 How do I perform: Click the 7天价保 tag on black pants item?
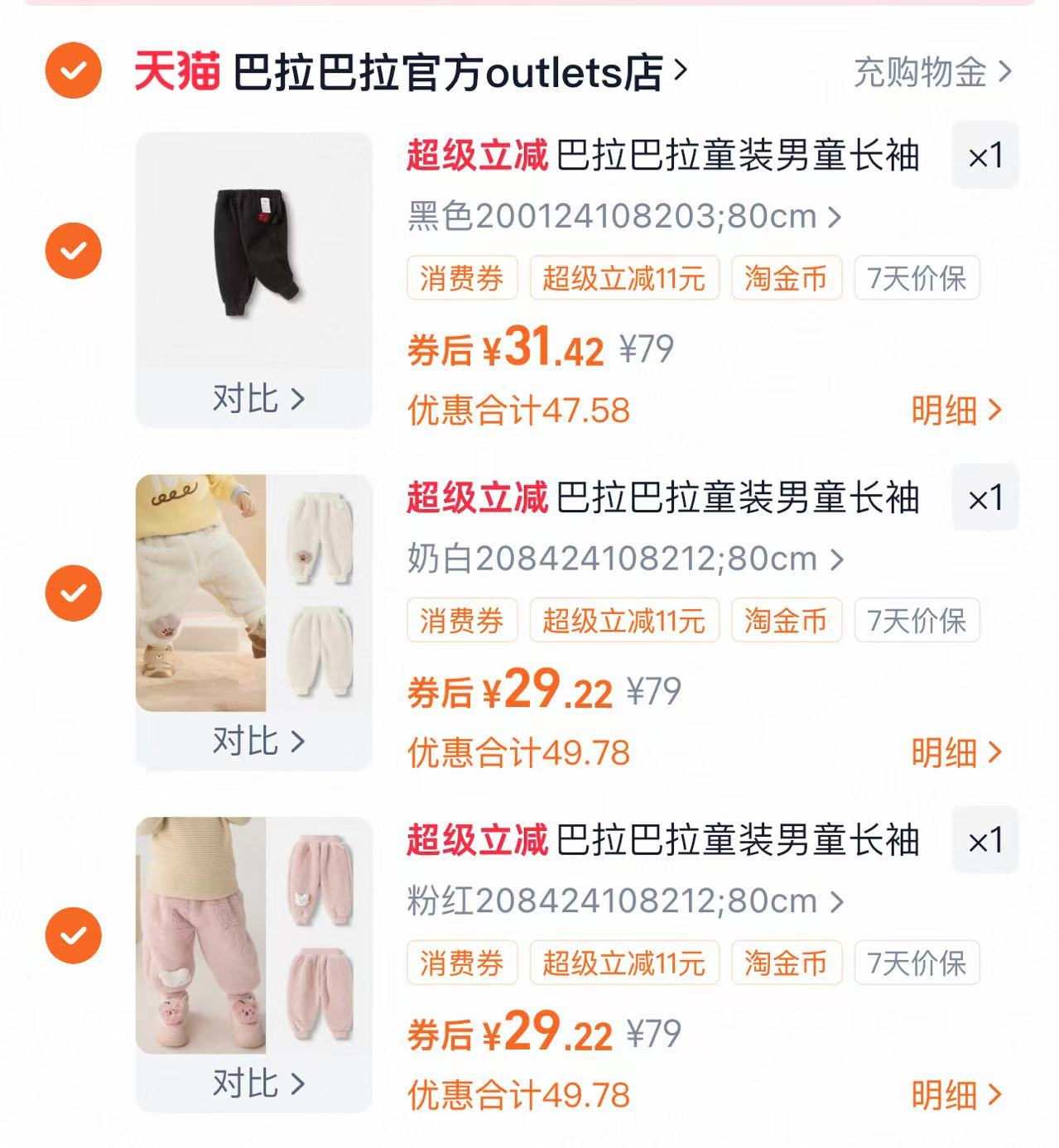tap(916, 280)
